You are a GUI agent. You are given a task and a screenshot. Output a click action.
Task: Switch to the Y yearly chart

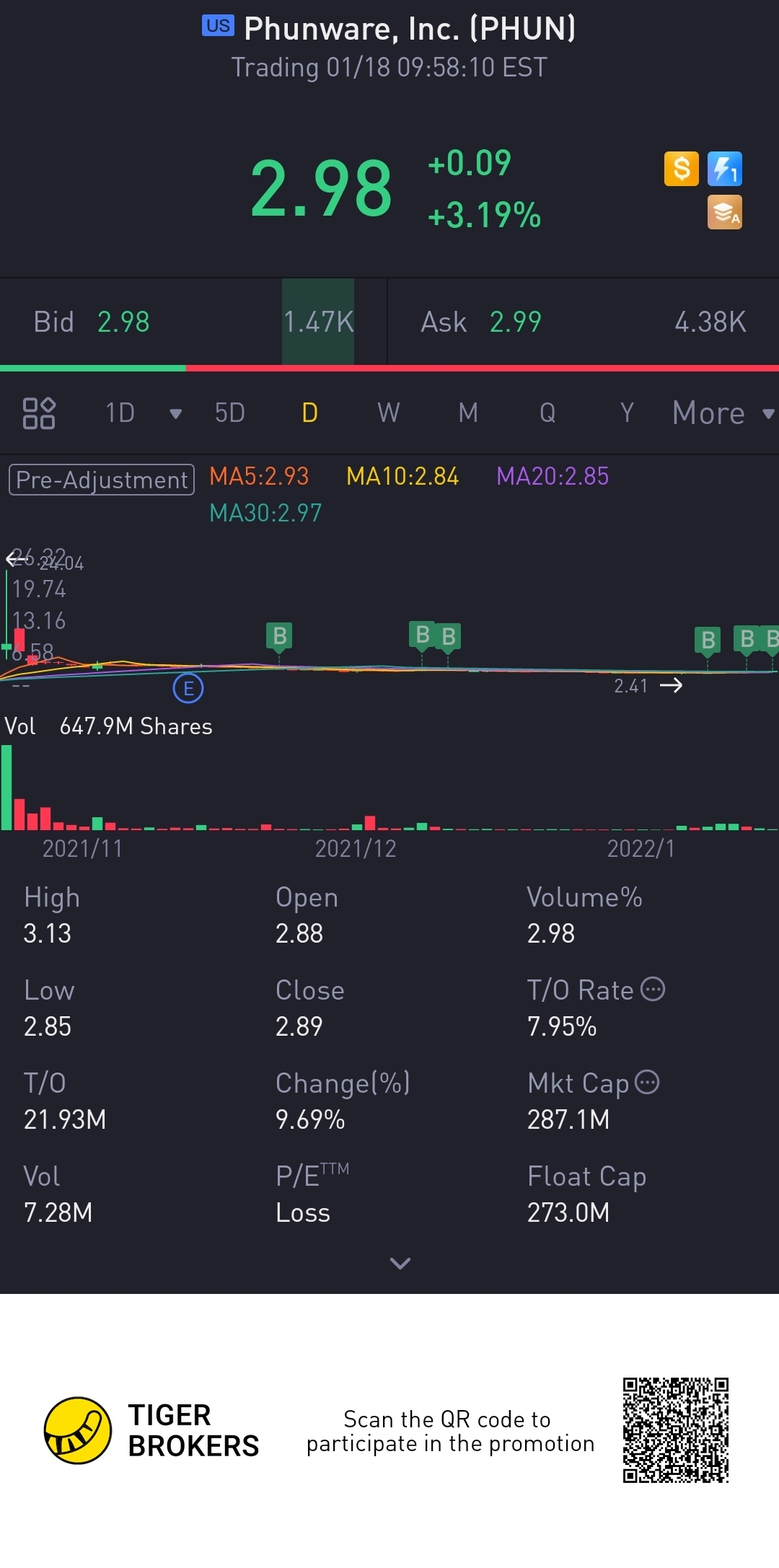pos(627,413)
